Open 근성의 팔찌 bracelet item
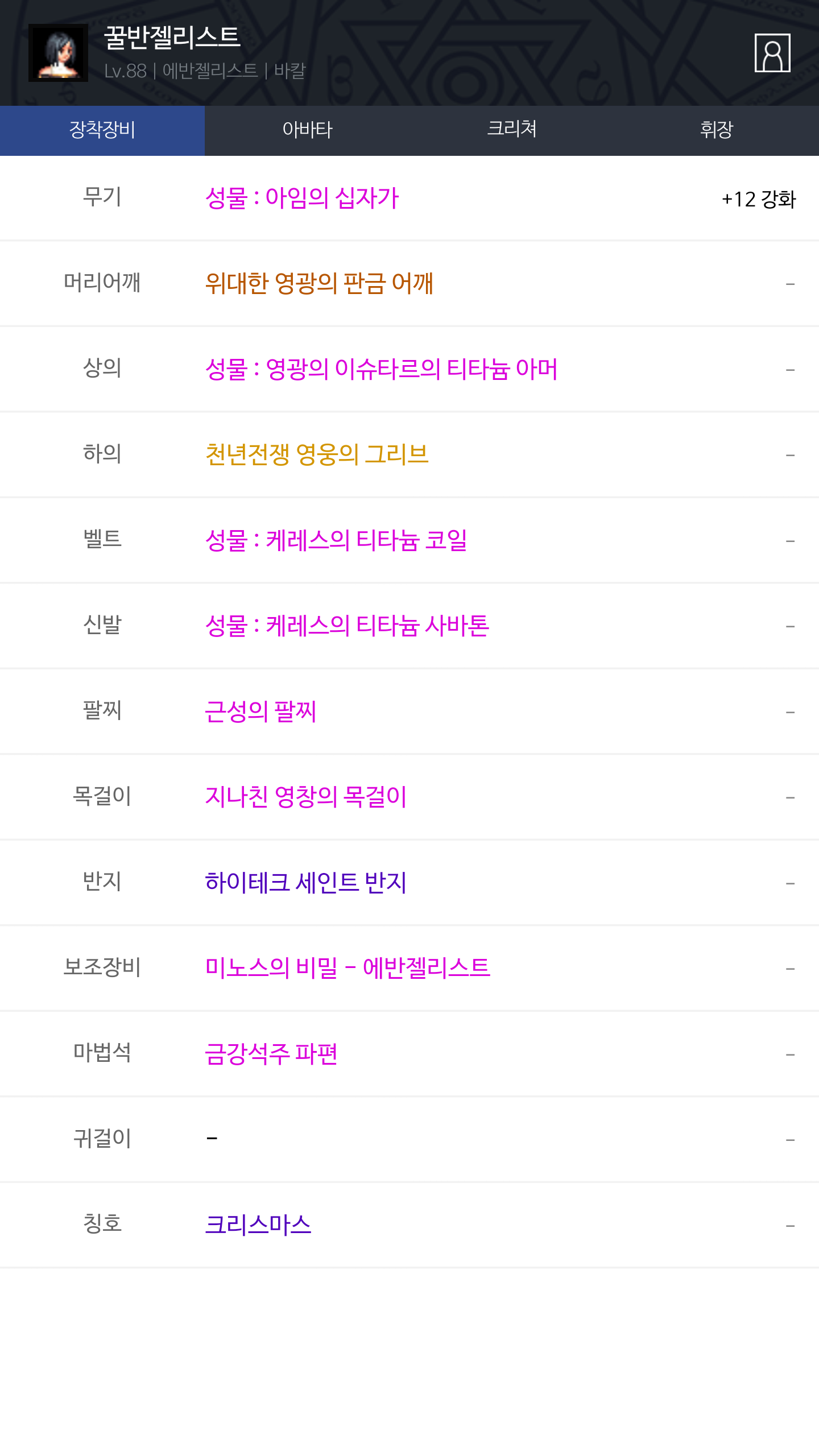 [260, 712]
